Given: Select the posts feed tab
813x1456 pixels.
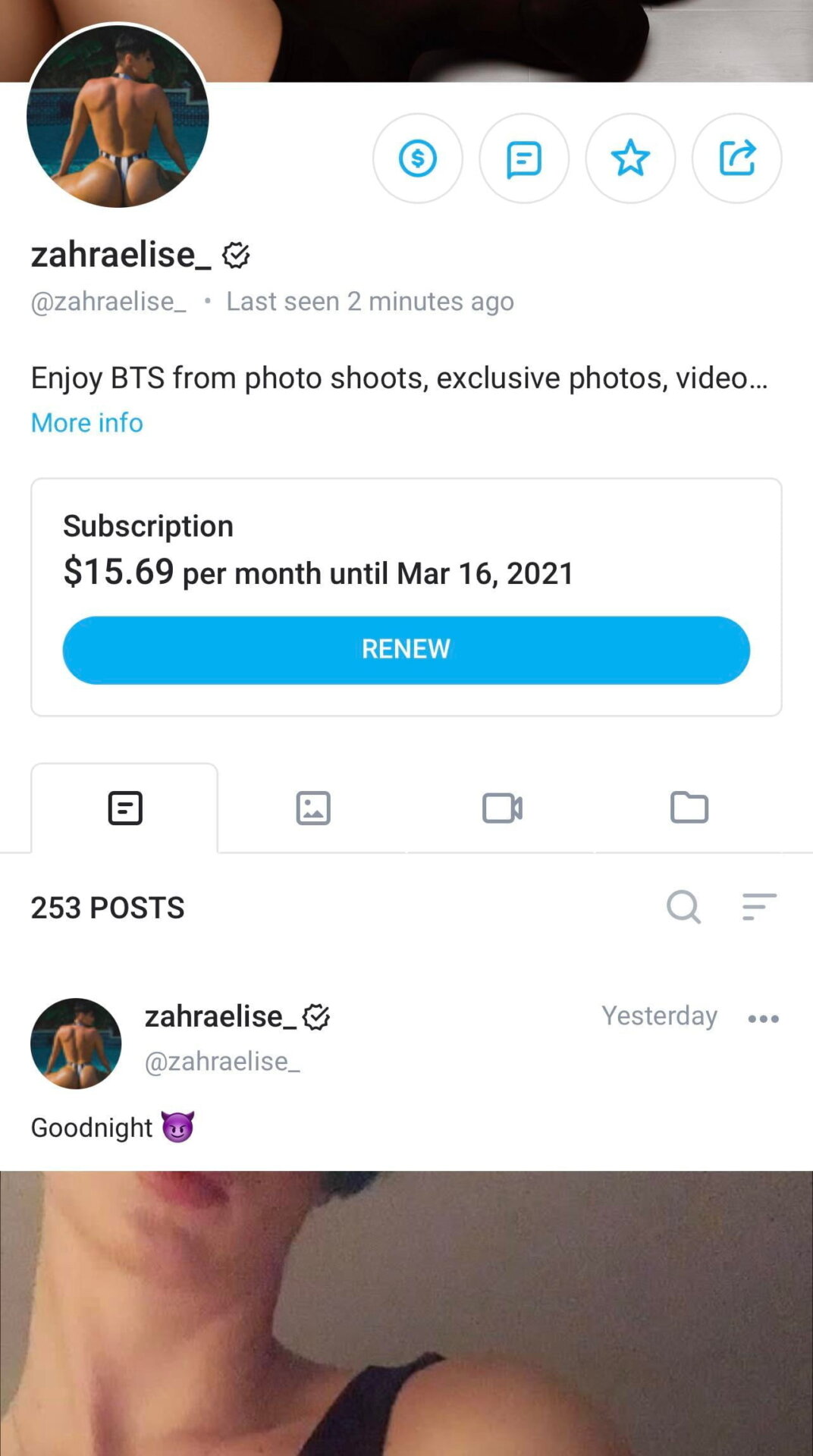Looking at the screenshot, I should (x=125, y=808).
